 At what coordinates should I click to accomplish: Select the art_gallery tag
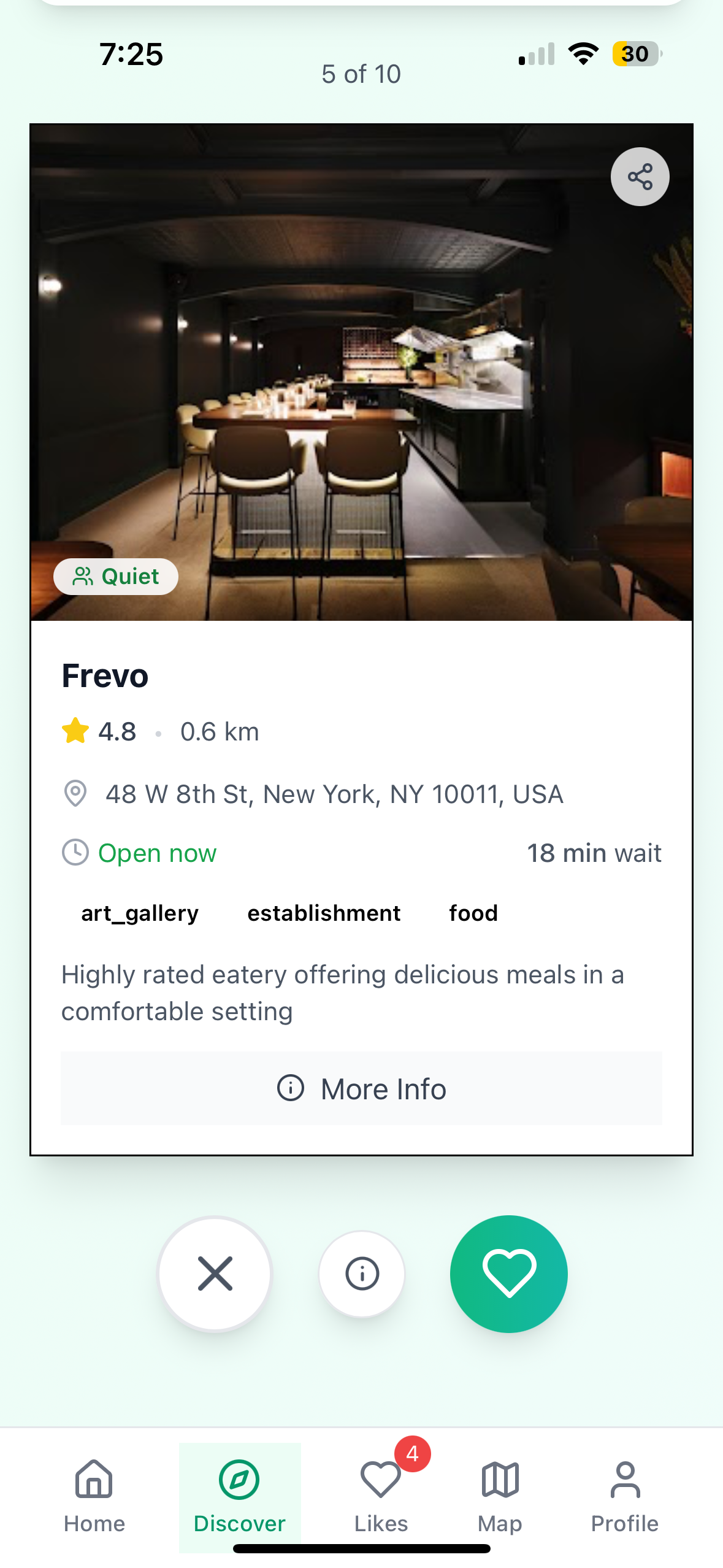tap(139, 913)
